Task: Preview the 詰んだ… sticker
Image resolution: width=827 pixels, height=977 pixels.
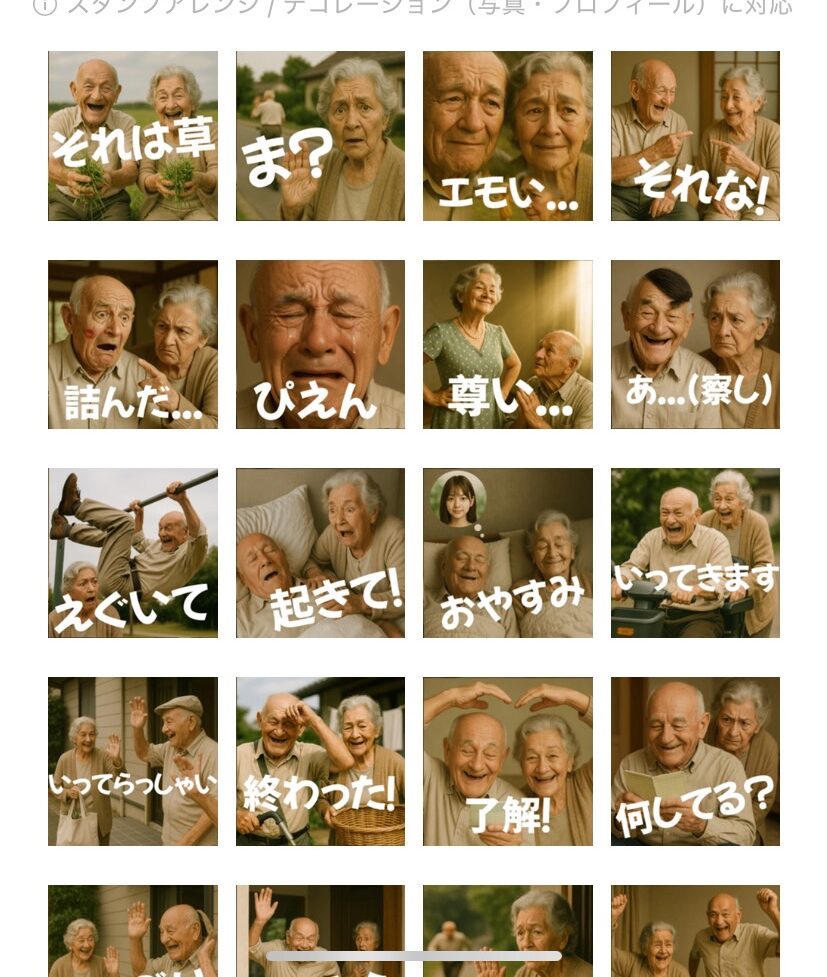Action: coord(133,345)
